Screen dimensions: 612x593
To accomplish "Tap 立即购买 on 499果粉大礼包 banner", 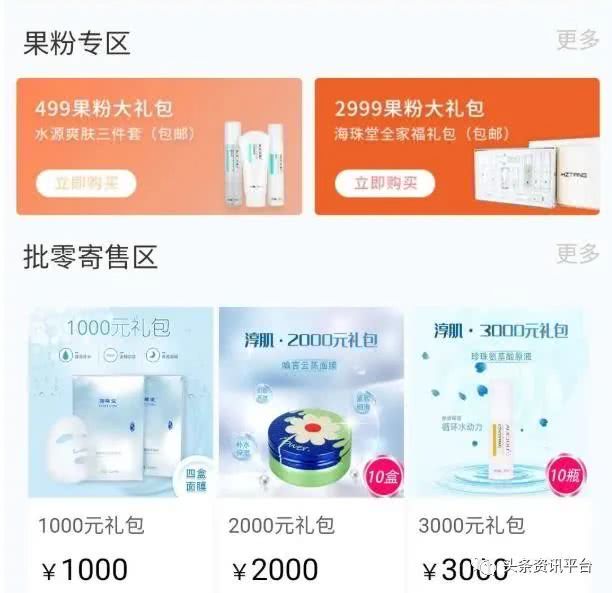I will pyautogui.click(x=85, y=183).
